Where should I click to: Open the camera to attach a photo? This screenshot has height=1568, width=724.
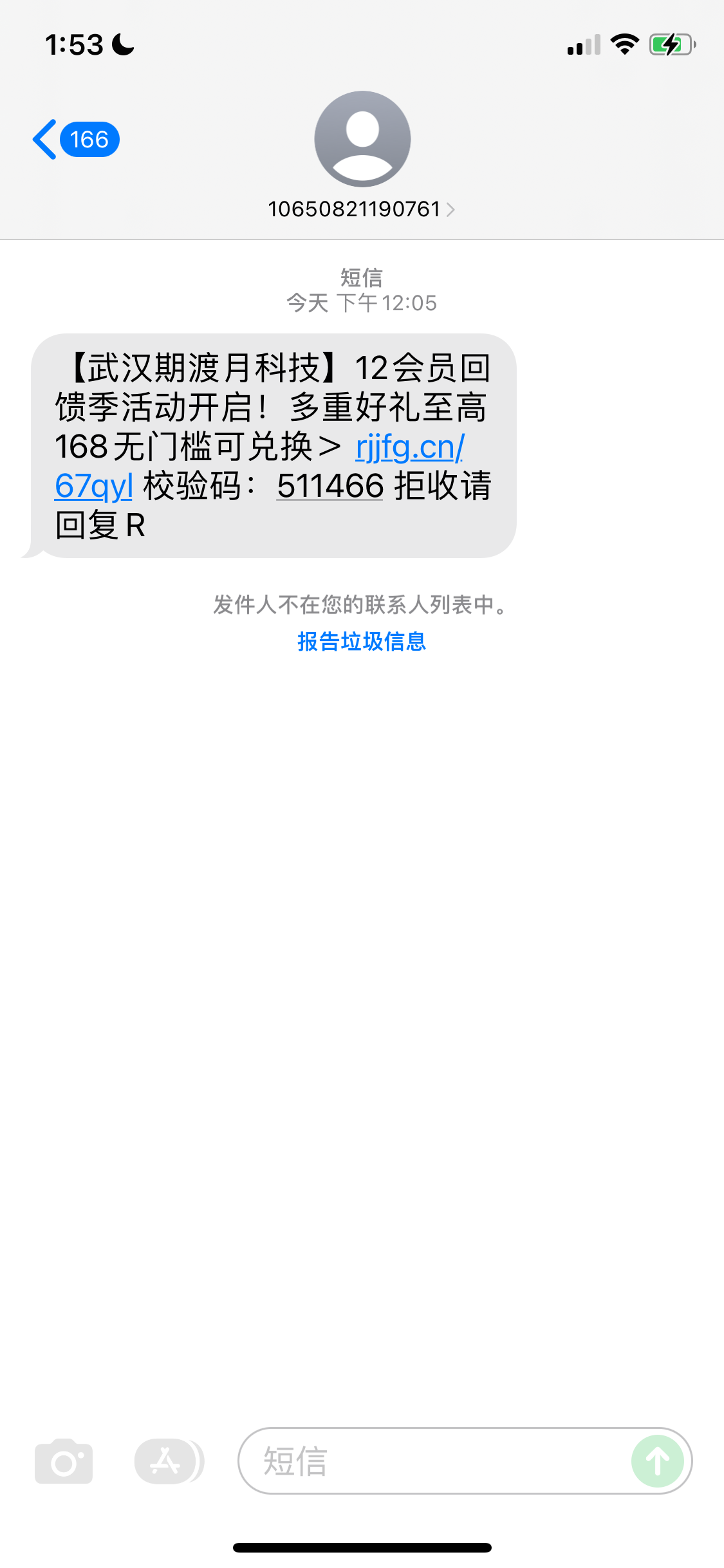point(64,1461)
